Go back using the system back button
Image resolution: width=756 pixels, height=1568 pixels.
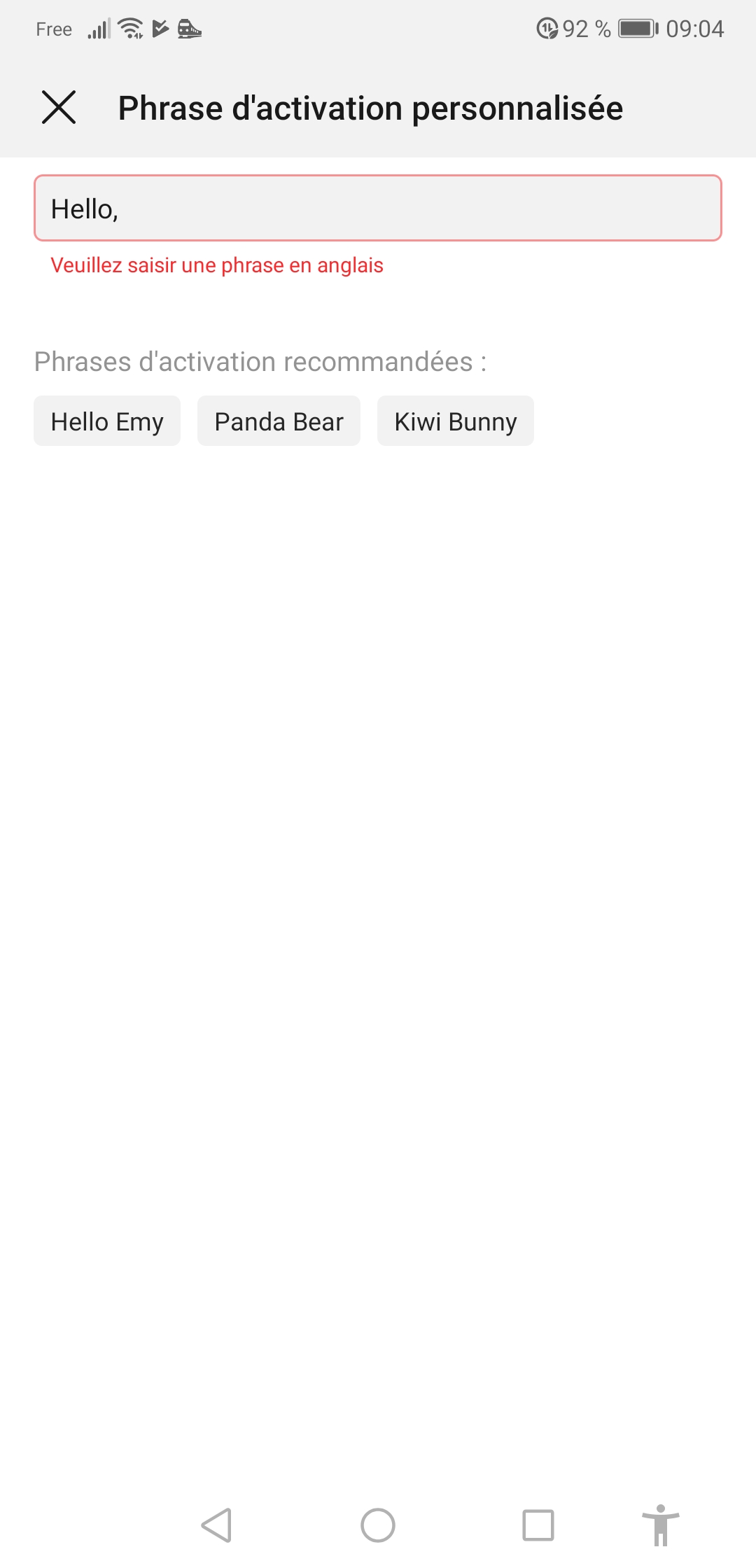coord(217,1525)
